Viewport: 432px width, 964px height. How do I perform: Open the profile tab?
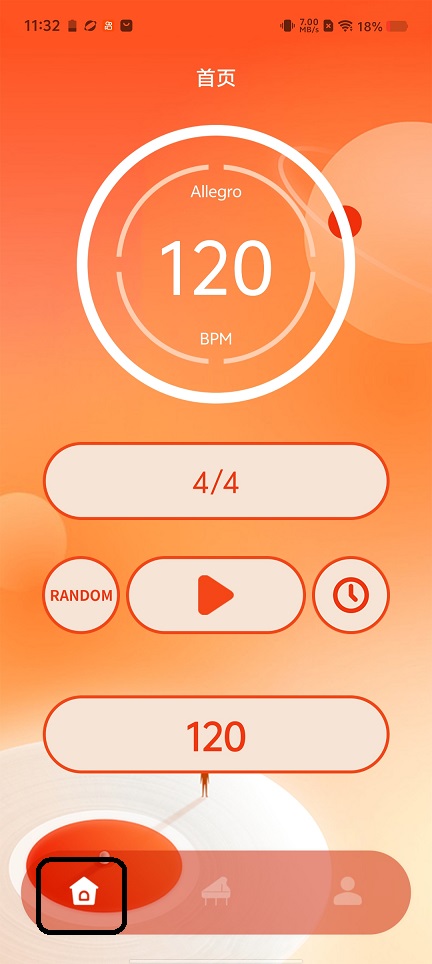coord(348,891)
